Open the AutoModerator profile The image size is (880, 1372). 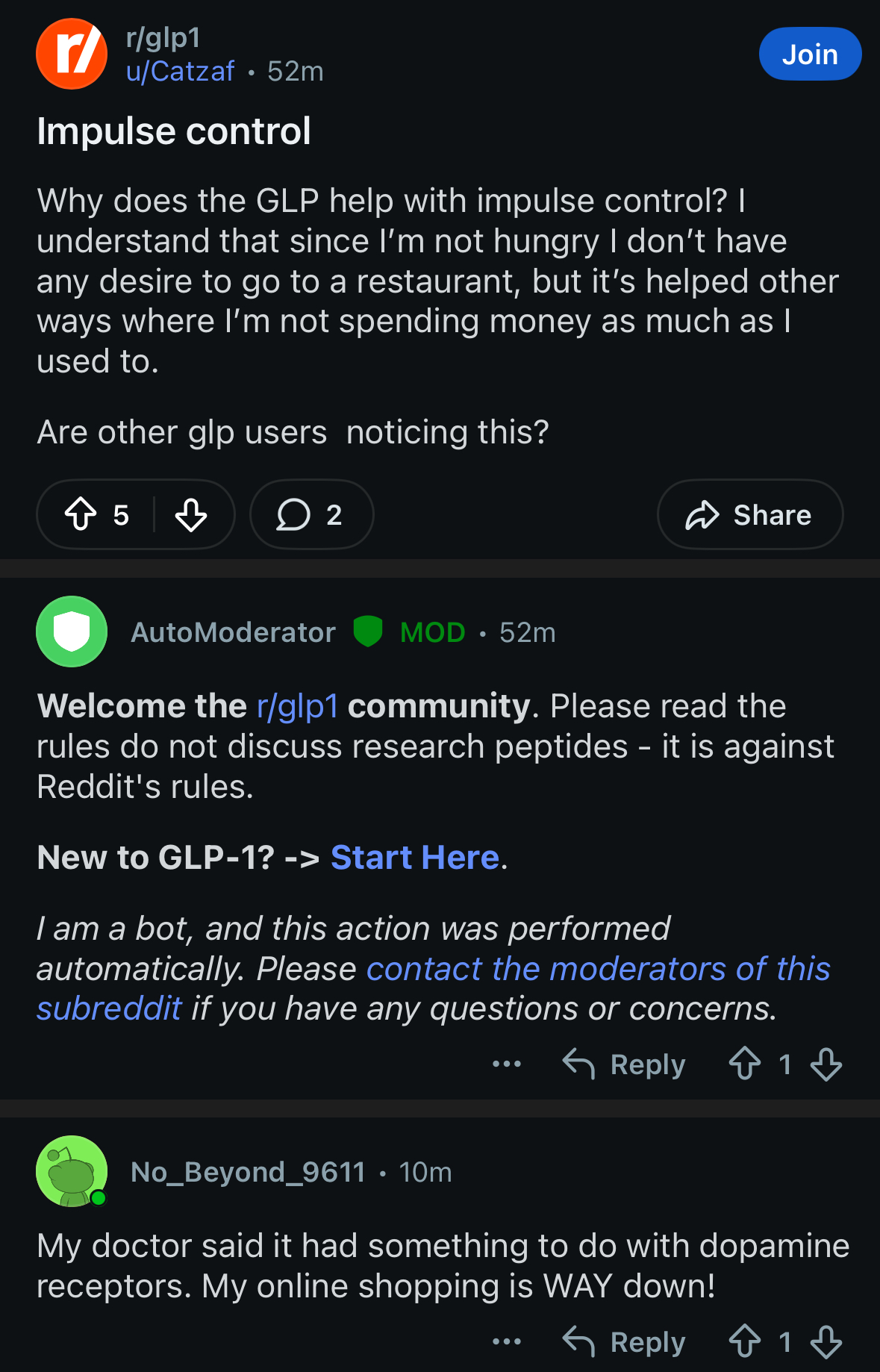point(233,632)
